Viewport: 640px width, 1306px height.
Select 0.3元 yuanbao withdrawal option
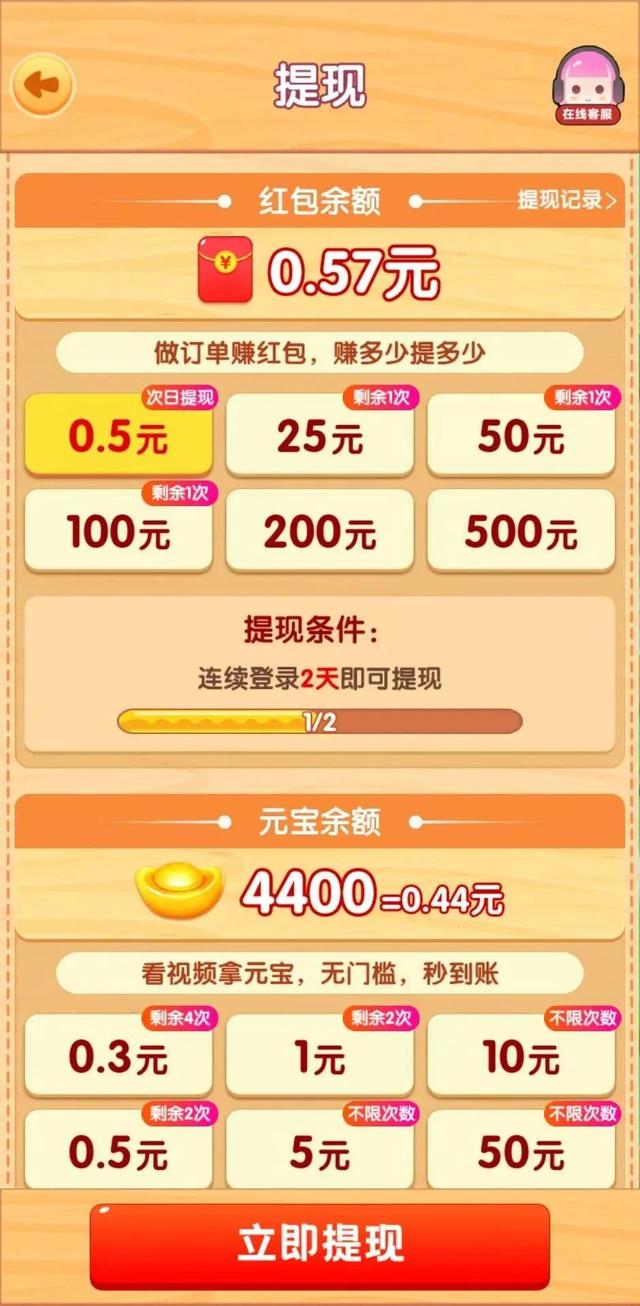(x=118, y=1058)
